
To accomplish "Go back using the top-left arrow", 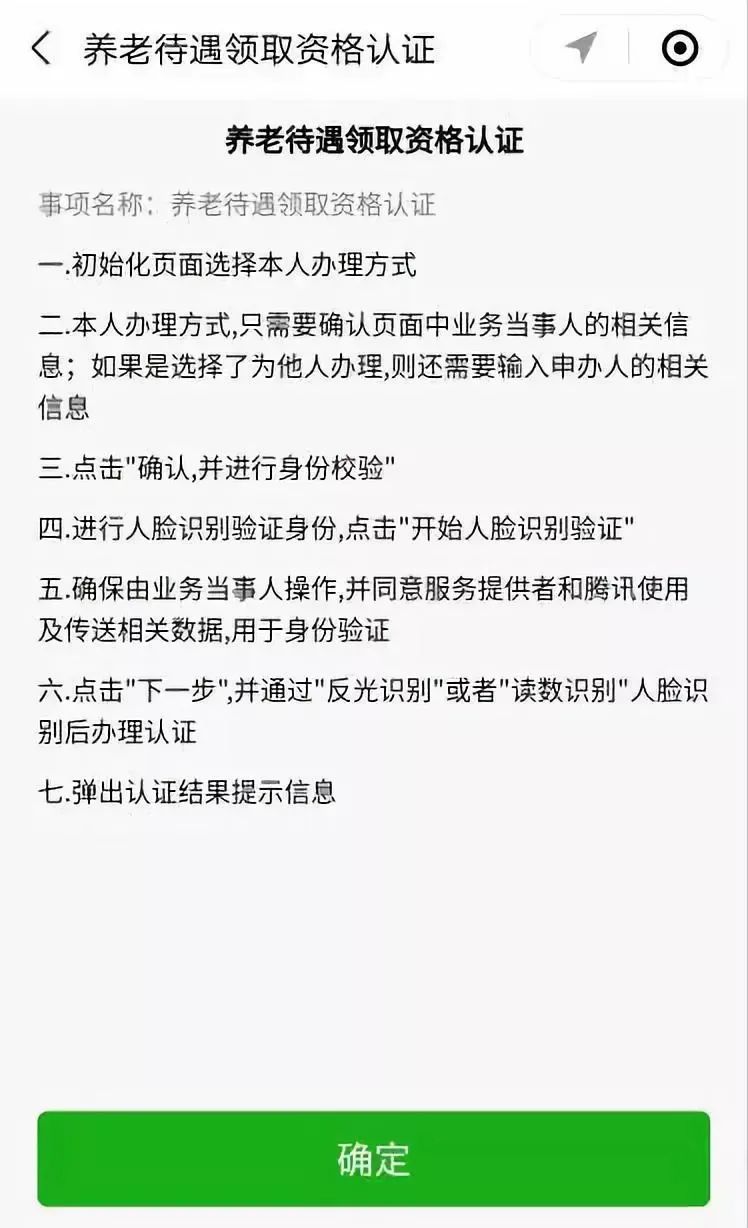I will tap(41, 48).
